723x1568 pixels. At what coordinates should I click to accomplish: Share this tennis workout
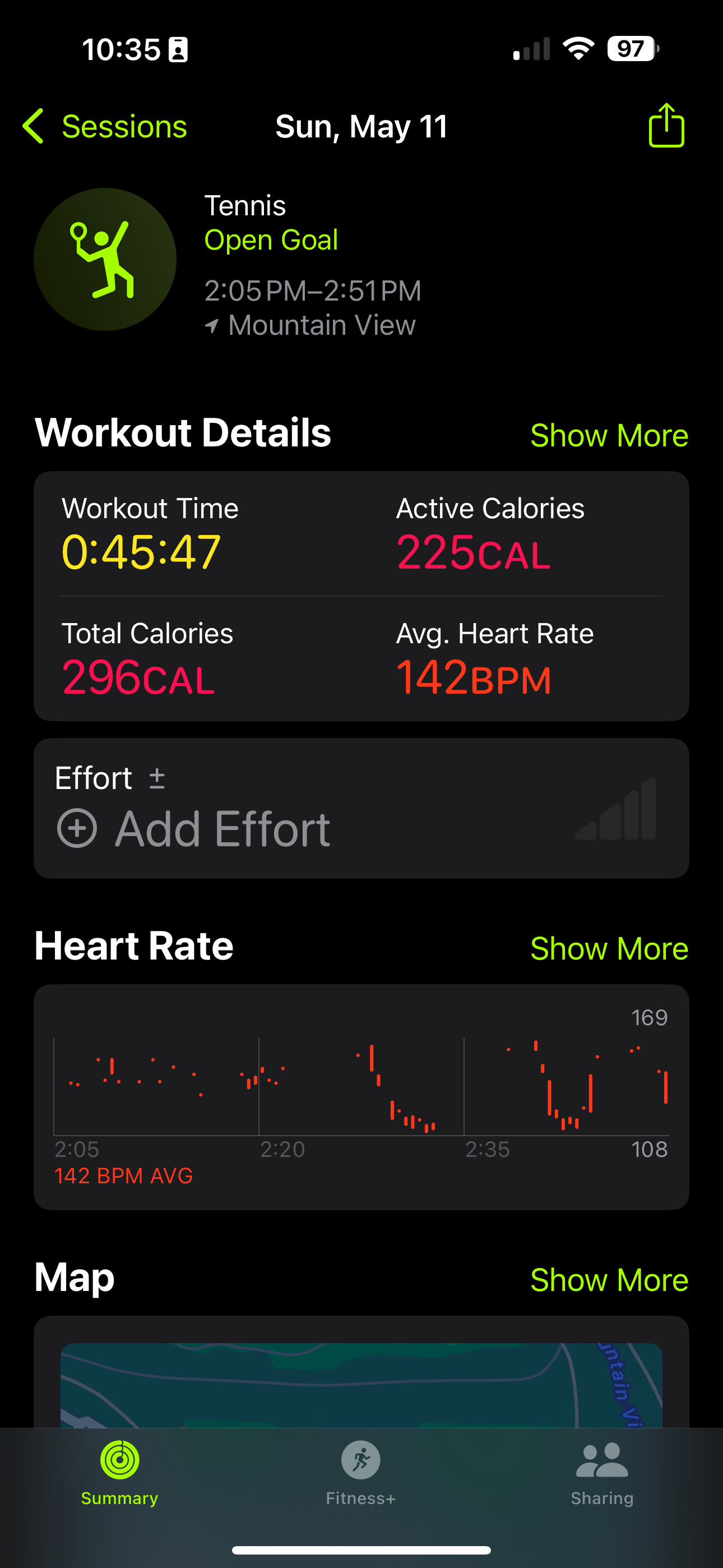coord(666,126)
